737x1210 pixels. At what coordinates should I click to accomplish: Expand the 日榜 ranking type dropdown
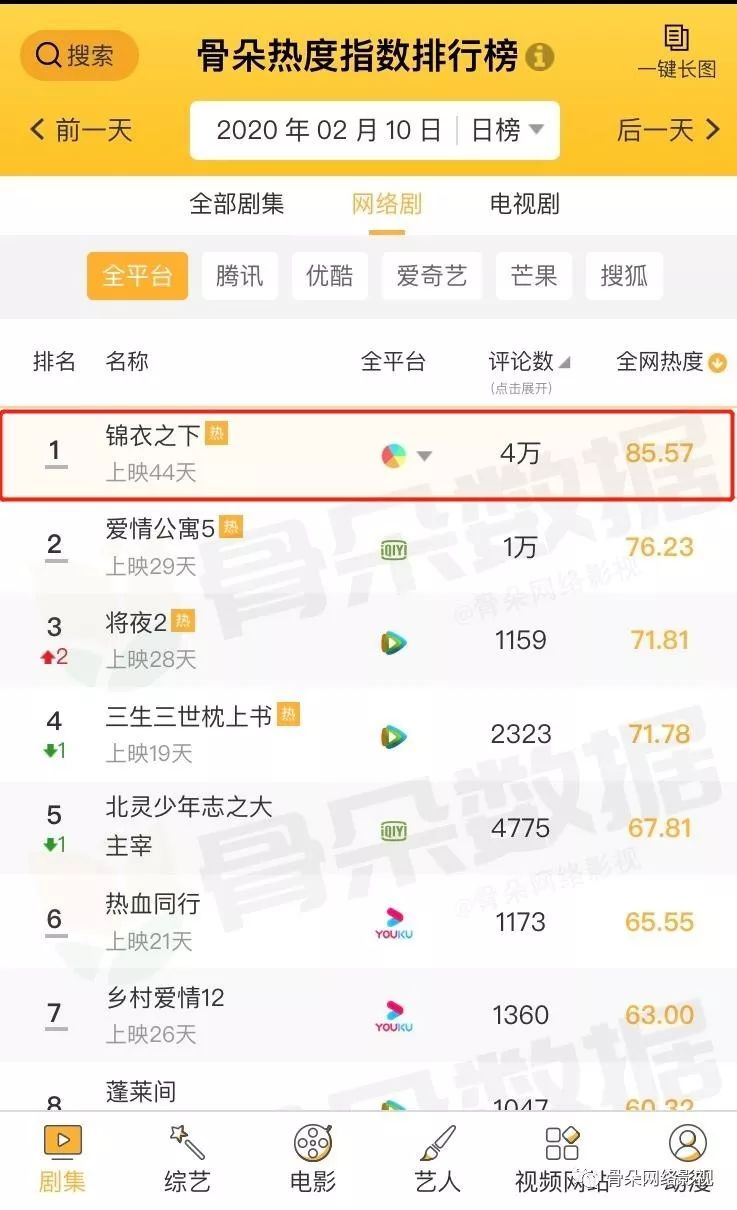pyautogui.click(x=508, y=131)
